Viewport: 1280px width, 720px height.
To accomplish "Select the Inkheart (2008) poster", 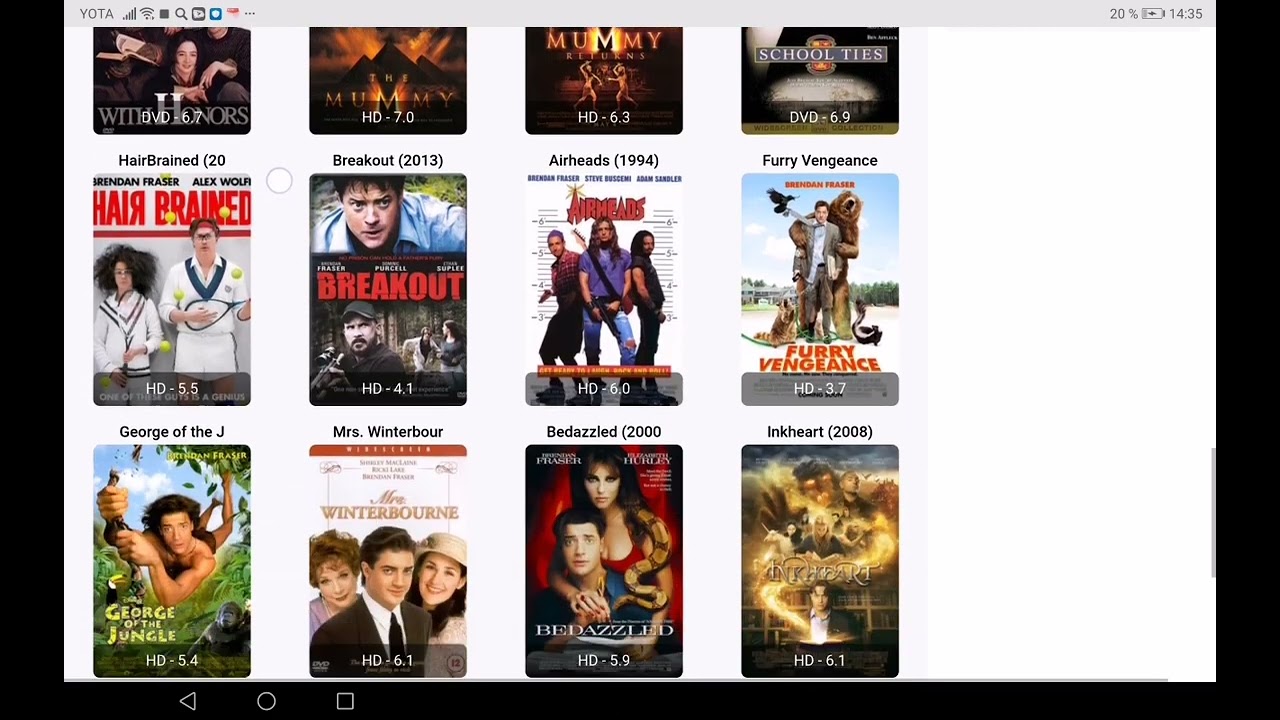I will click(x=820, y=560).
